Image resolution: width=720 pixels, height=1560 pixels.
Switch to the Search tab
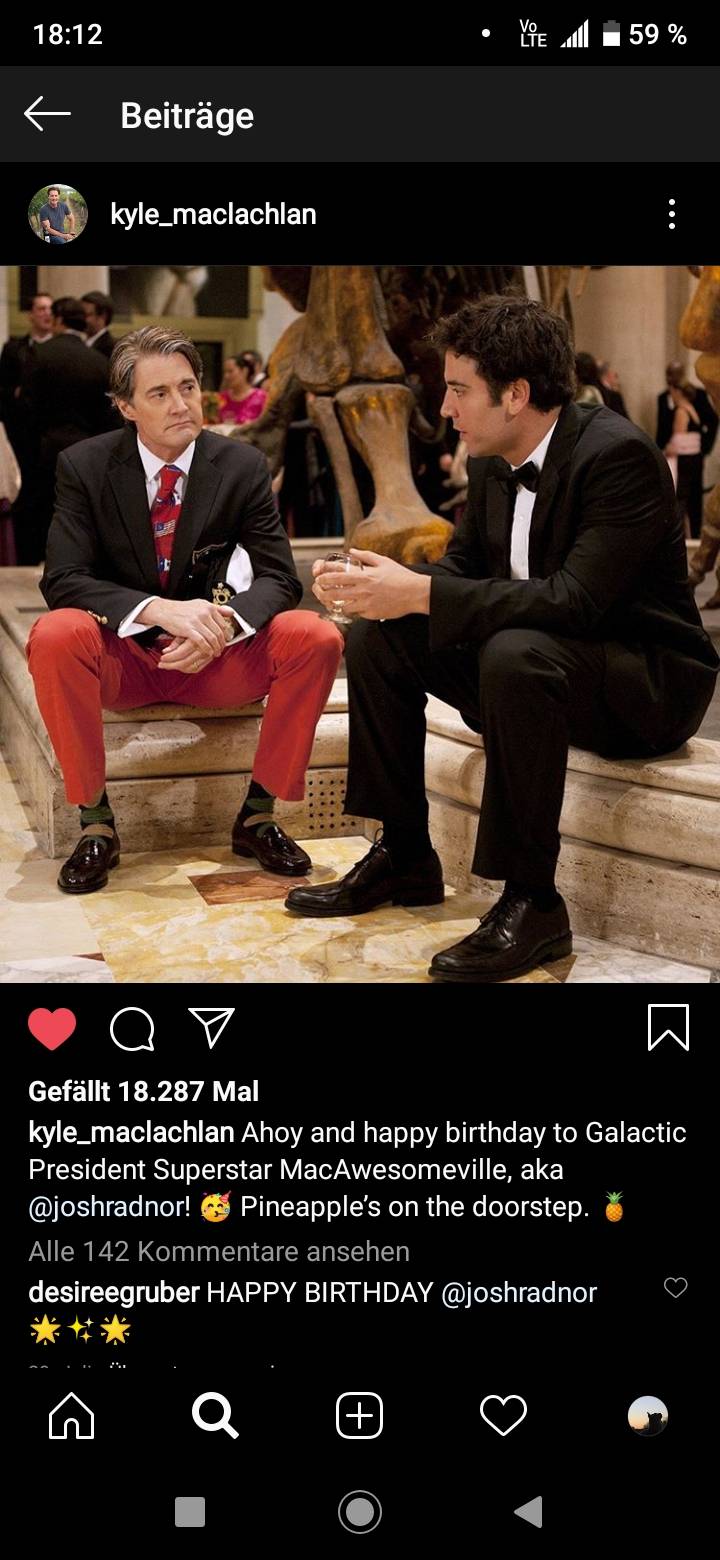[x=215, y=1416]
